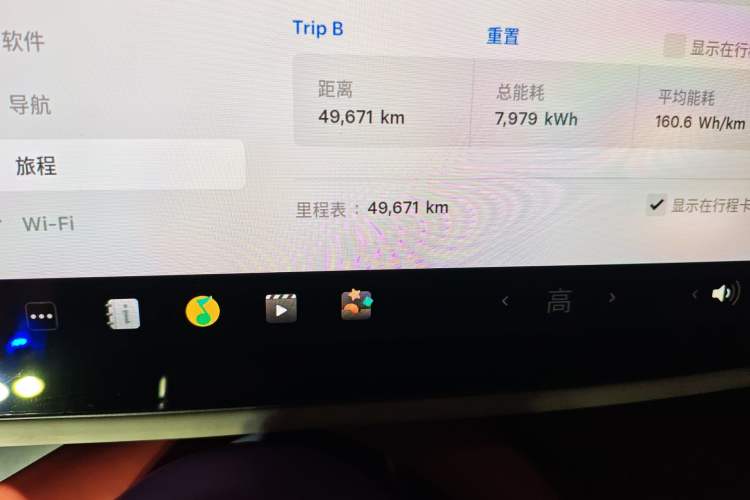
Task: Open the all-apps three-dots launcher
Action: pos(41,317)
